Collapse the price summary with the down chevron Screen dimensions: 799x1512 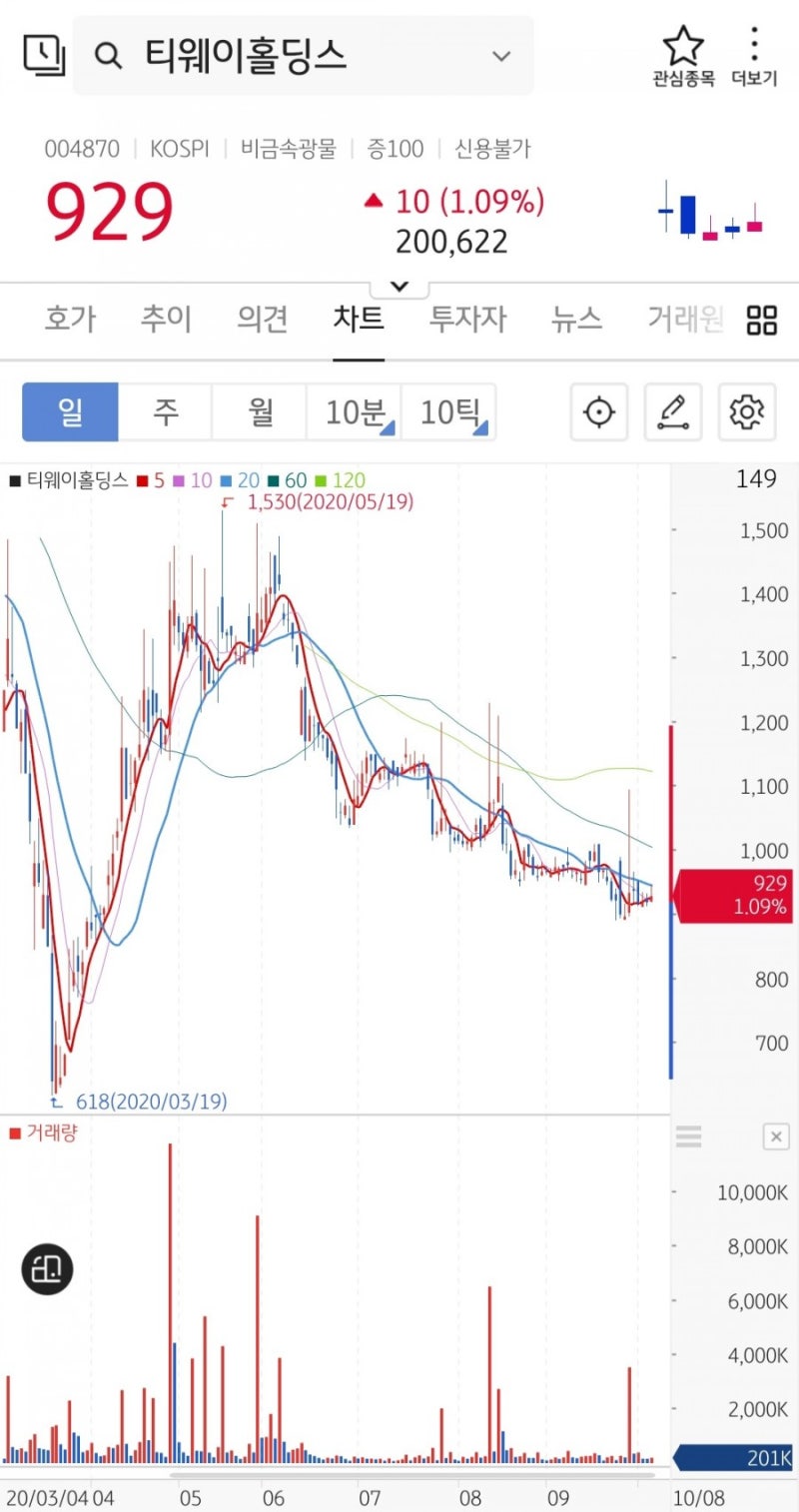399,286
